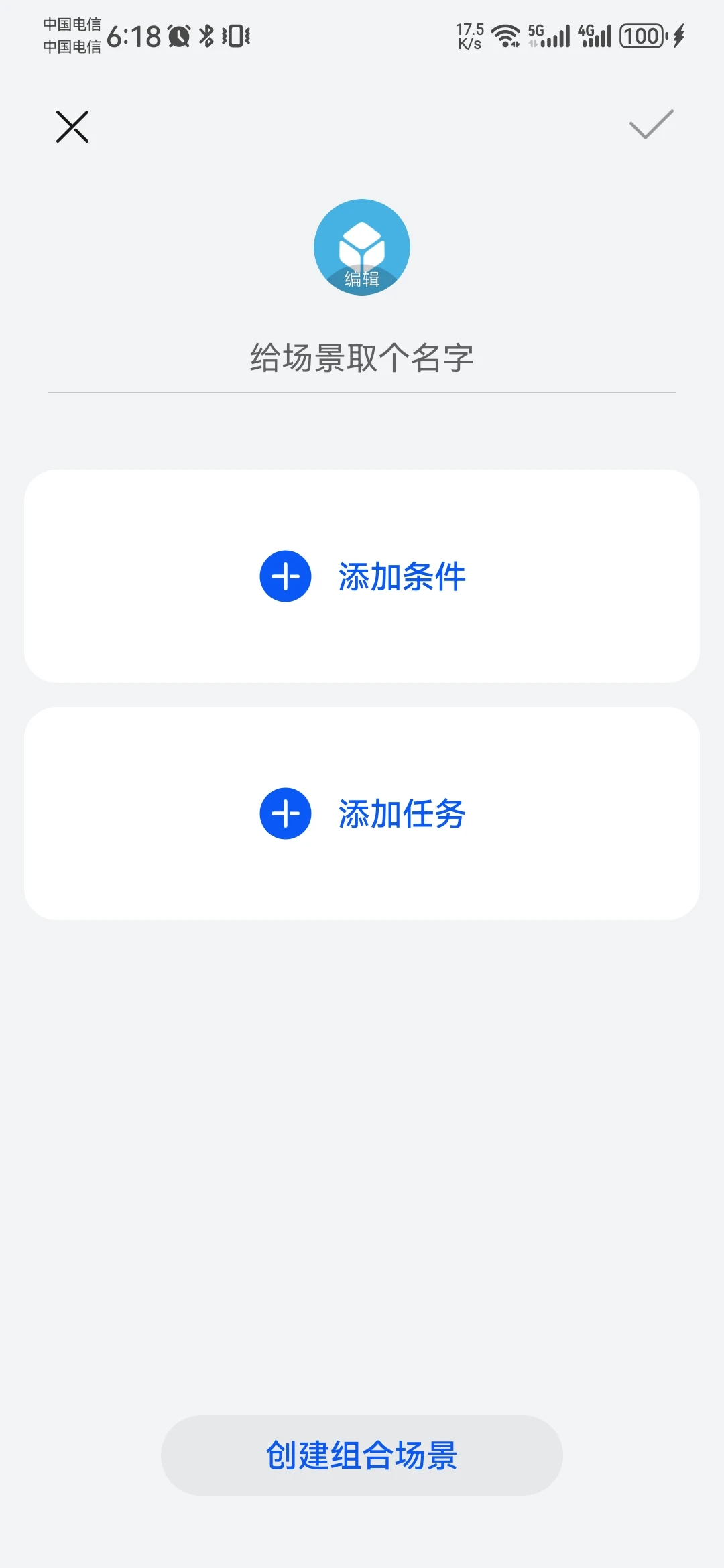The image size is (724, 1568).
Task: Tap the scene name field 给场景取个名字
Action: click(x=362, y=358)
